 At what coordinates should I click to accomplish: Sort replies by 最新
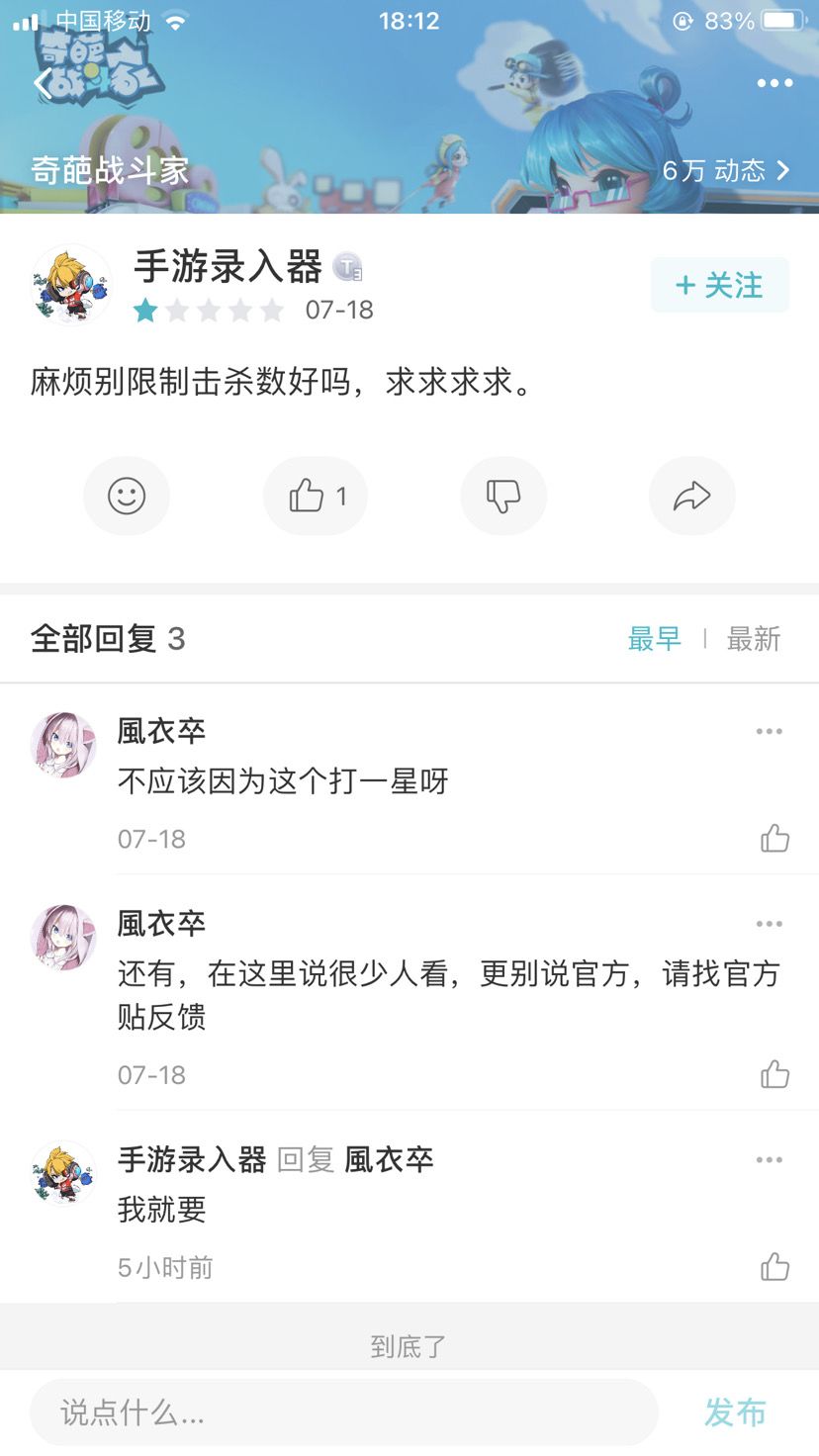(754, 639)
